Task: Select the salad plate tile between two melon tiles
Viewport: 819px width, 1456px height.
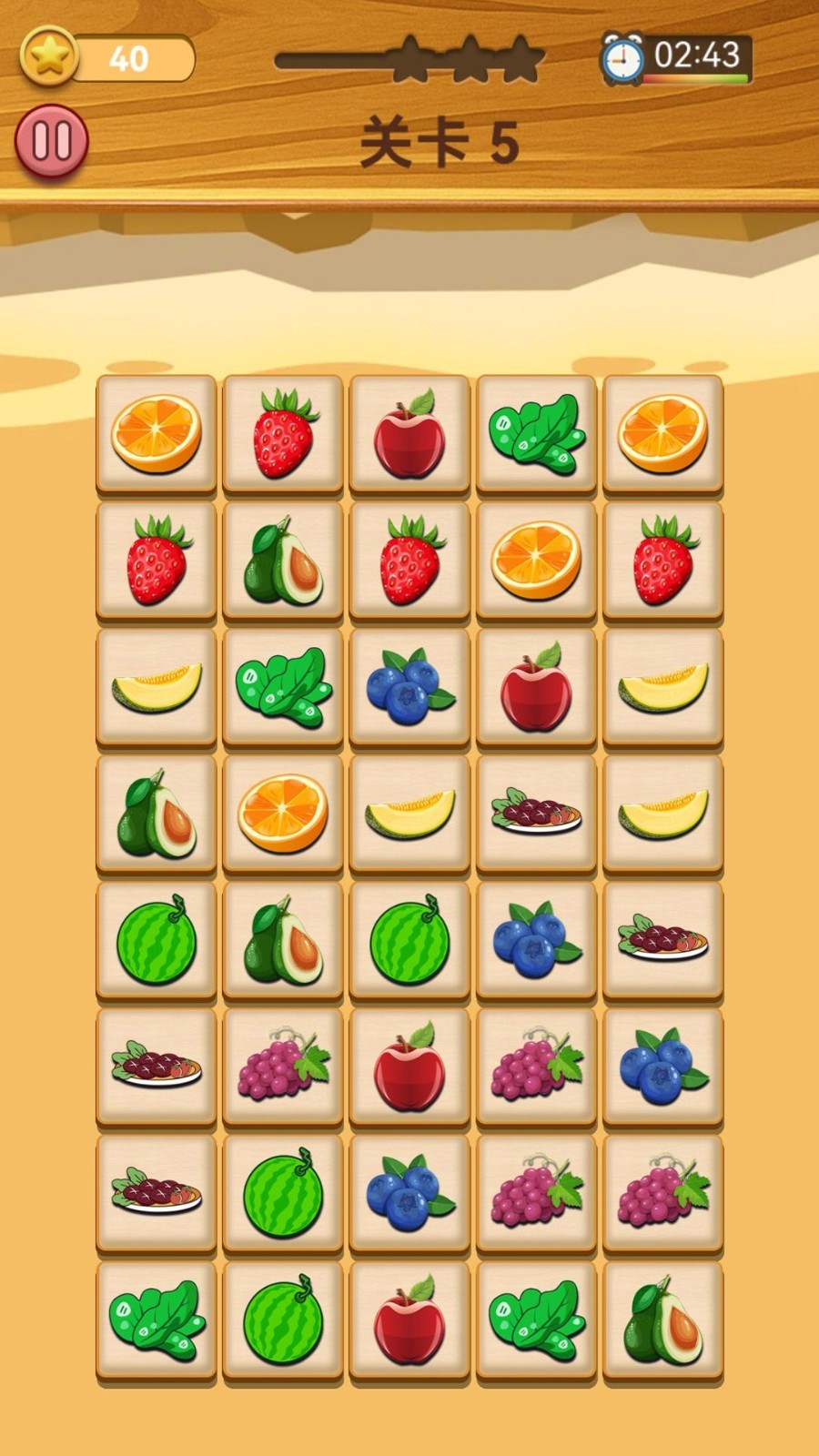Action: tap(536, 813)
